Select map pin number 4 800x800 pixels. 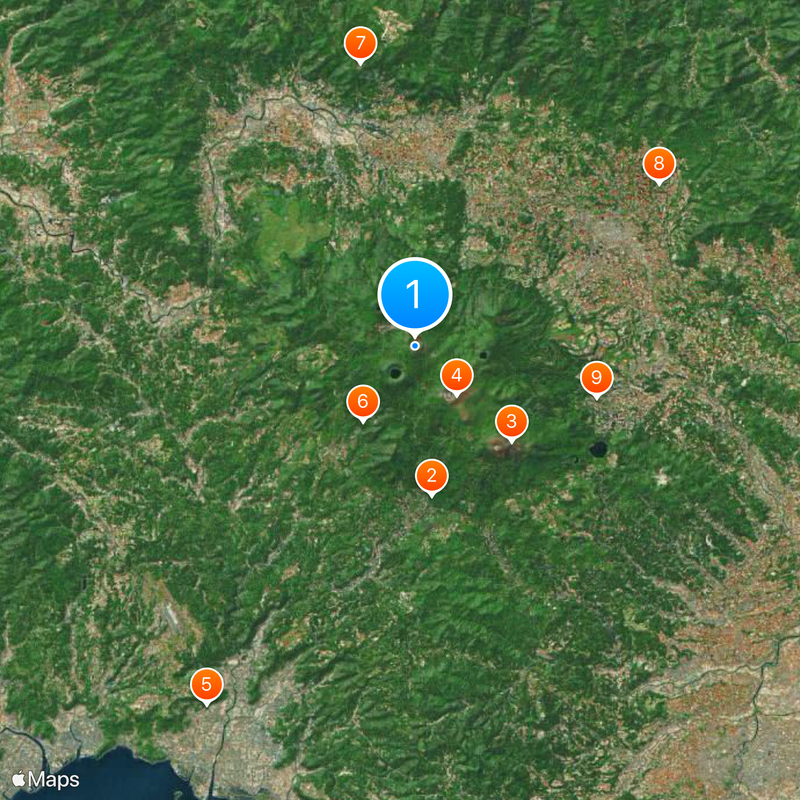click(457, 376)
